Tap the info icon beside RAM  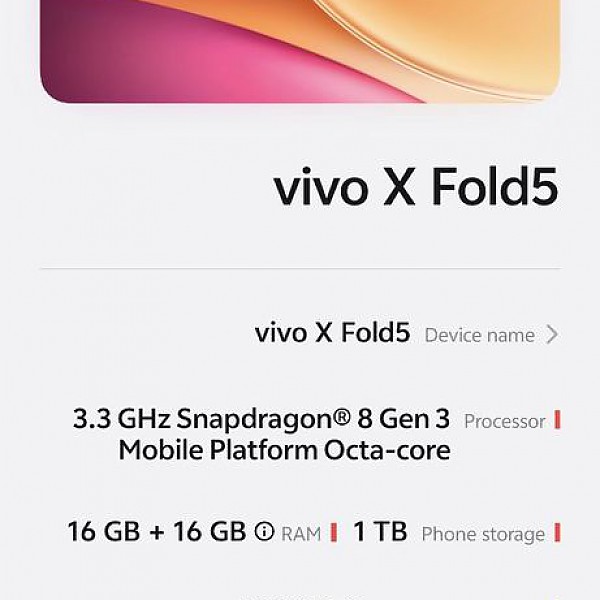tap(264, 532)
